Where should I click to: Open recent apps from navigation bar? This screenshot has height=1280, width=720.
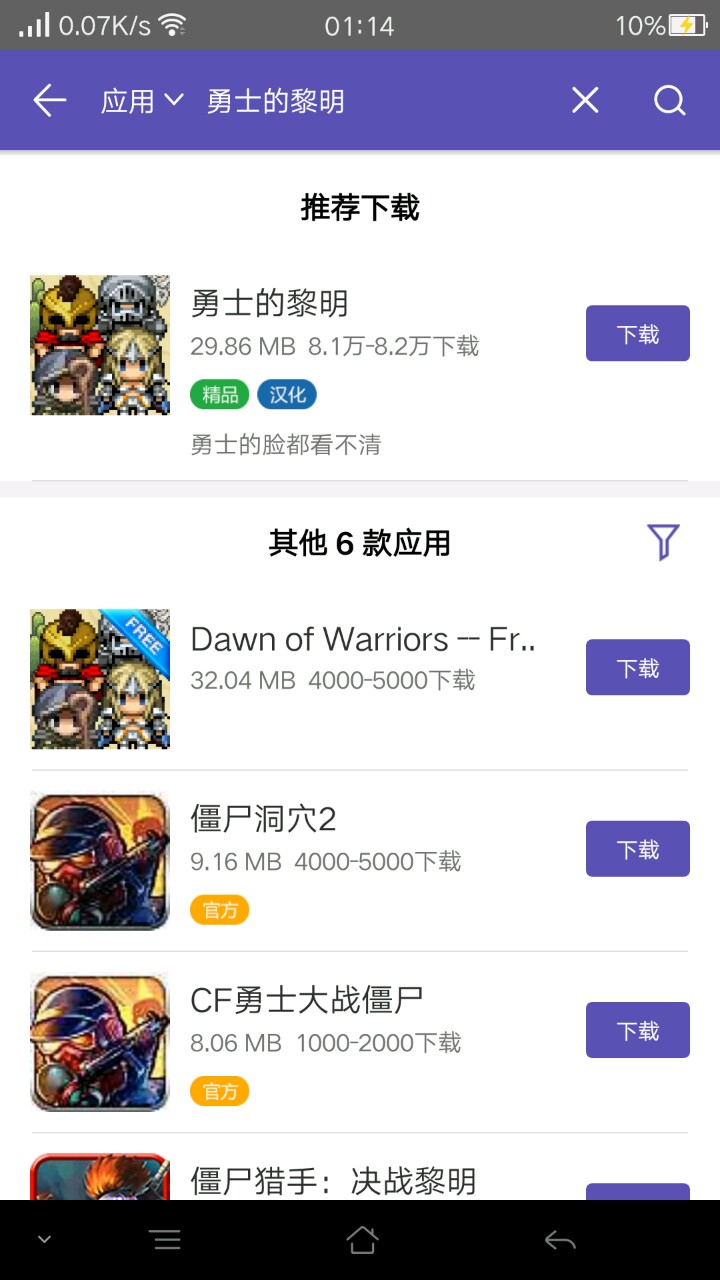[x=166, y=1241]
